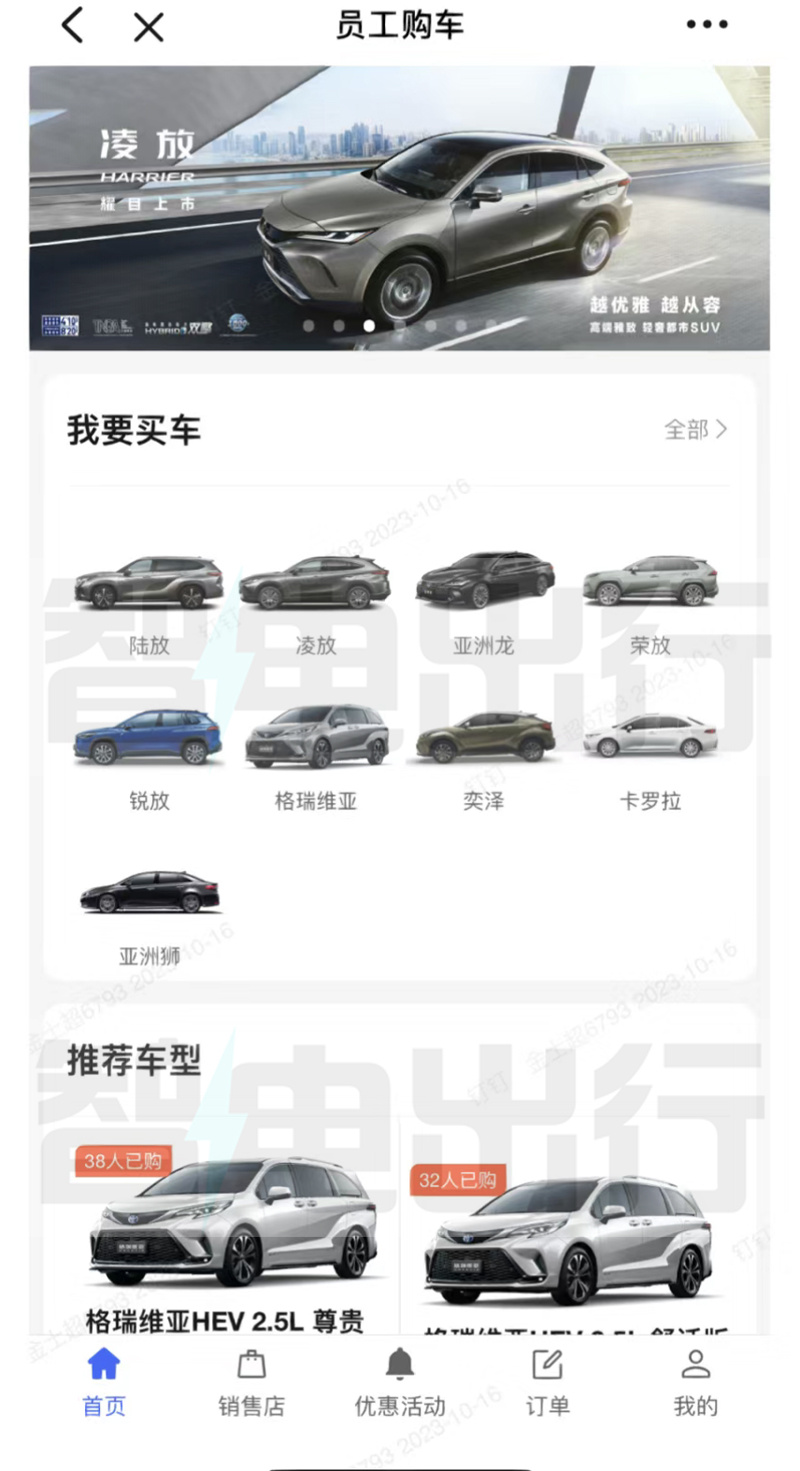The width and height of the screenshot is (800, 1471).
Task: Open the 我的 profile tab
Action: tap(695, 1383)
